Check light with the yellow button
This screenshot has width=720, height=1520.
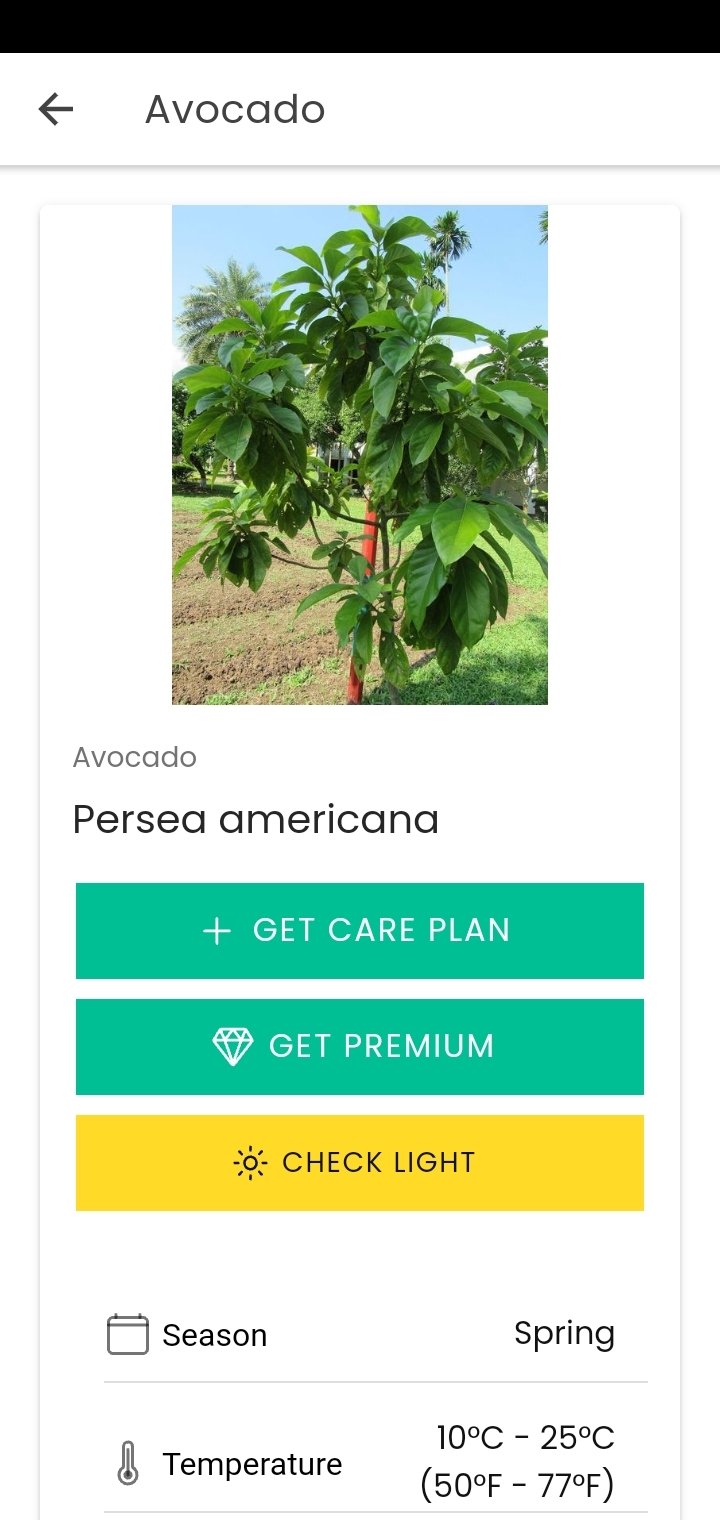[360, 1162]
